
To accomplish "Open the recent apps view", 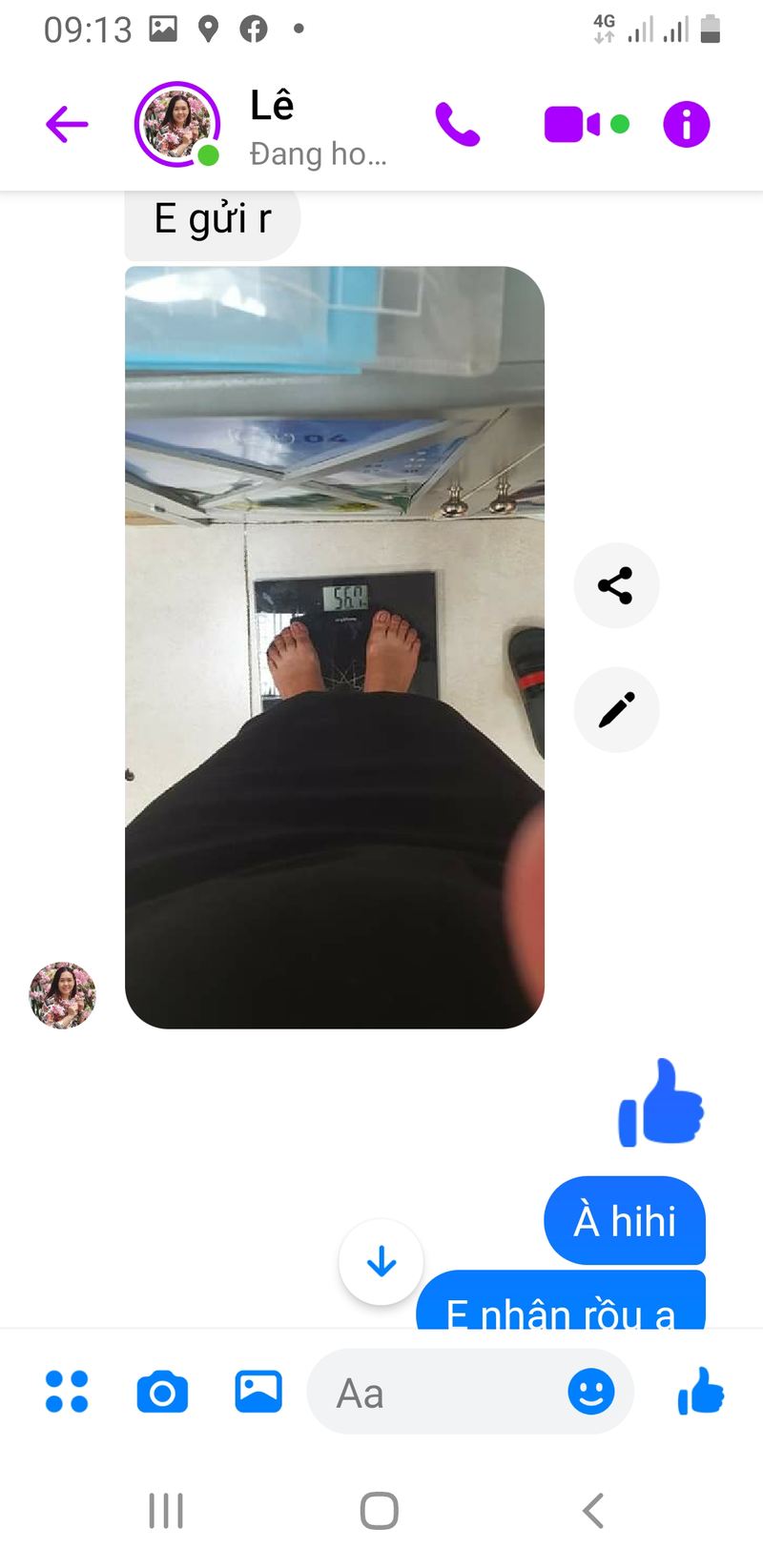I will click(166, 1511).
